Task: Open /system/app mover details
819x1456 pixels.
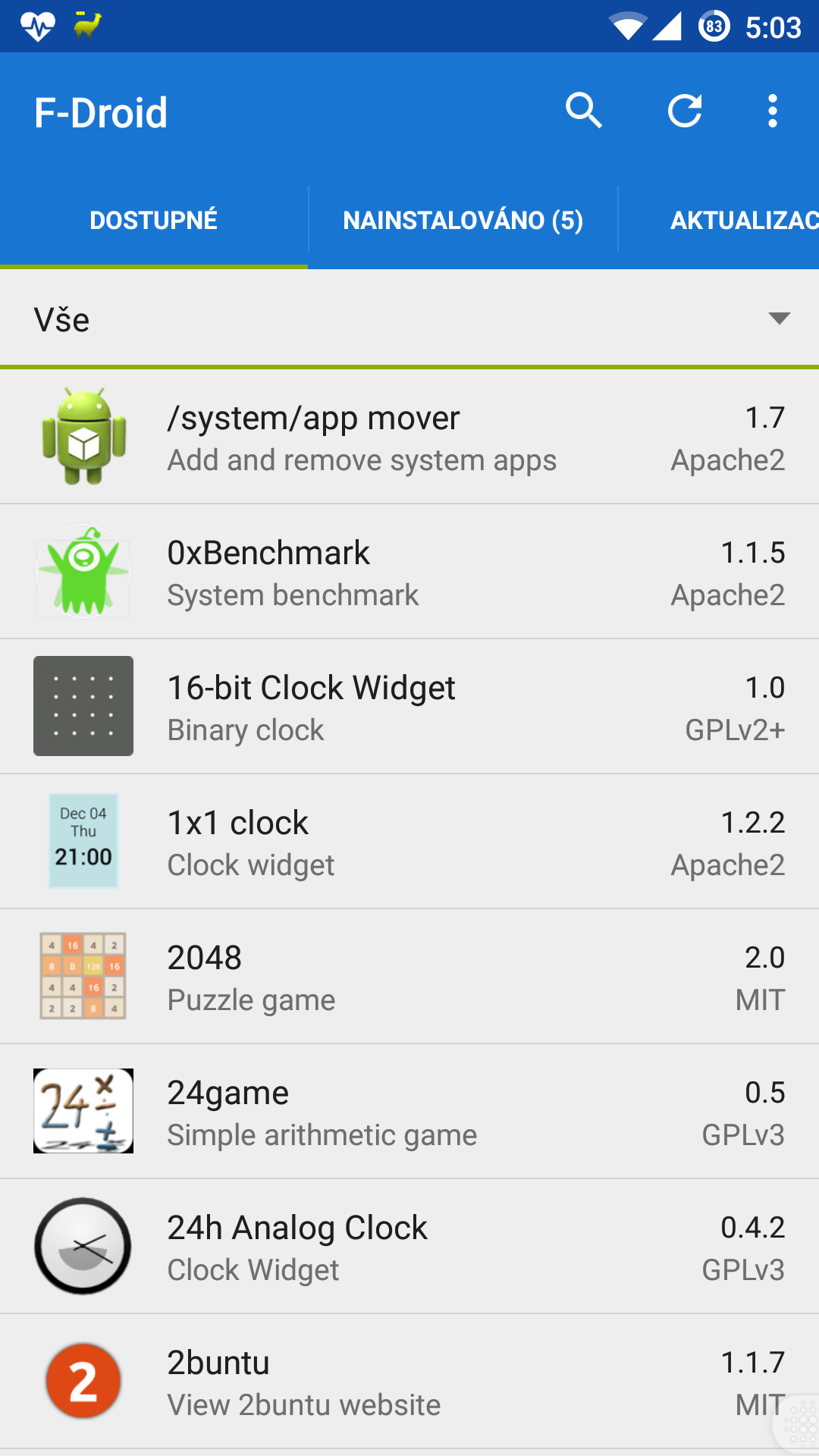Action: click(409, 437)
